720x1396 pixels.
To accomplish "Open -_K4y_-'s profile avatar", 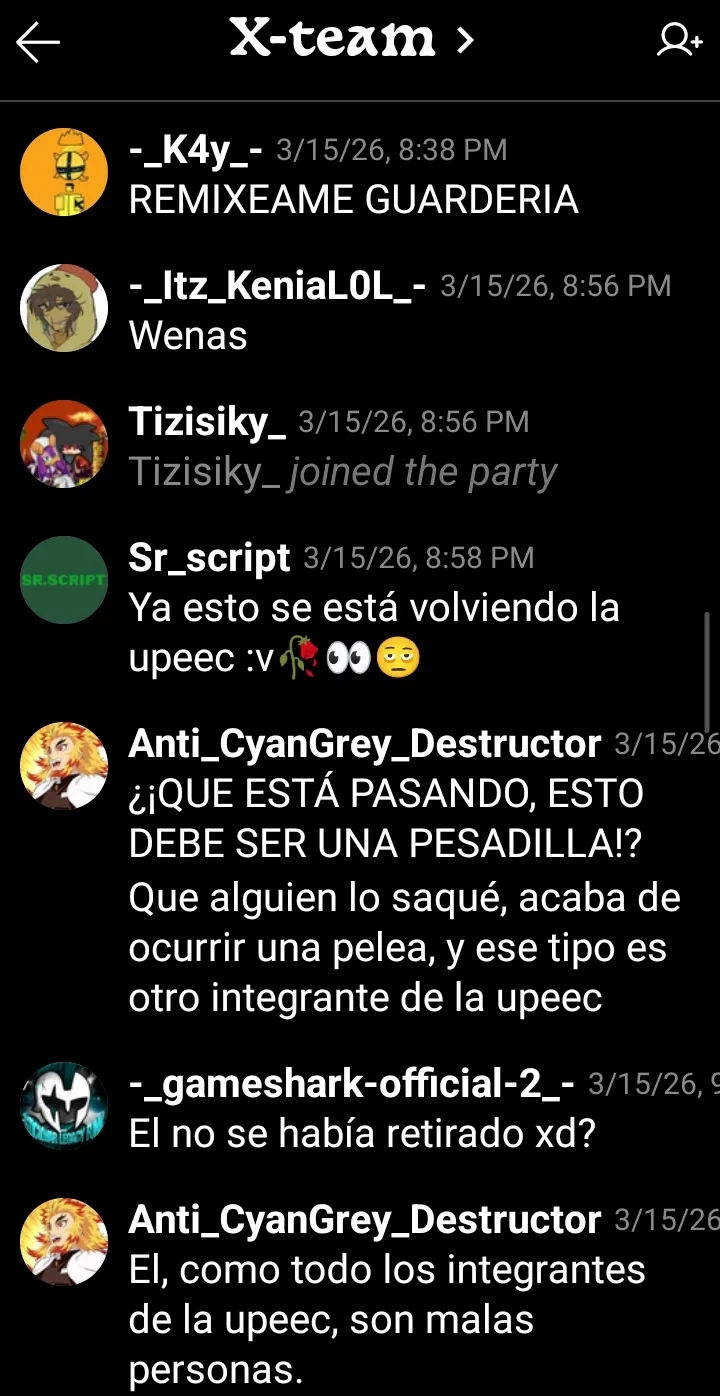I will pyautogui.click(x=64, y=172).
